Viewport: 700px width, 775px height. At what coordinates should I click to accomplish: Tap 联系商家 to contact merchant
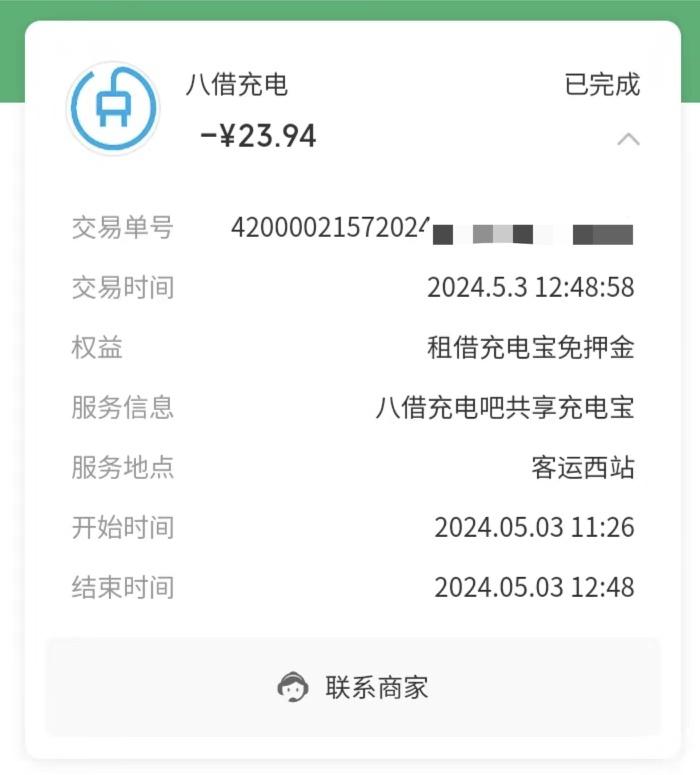coord(352,687)
